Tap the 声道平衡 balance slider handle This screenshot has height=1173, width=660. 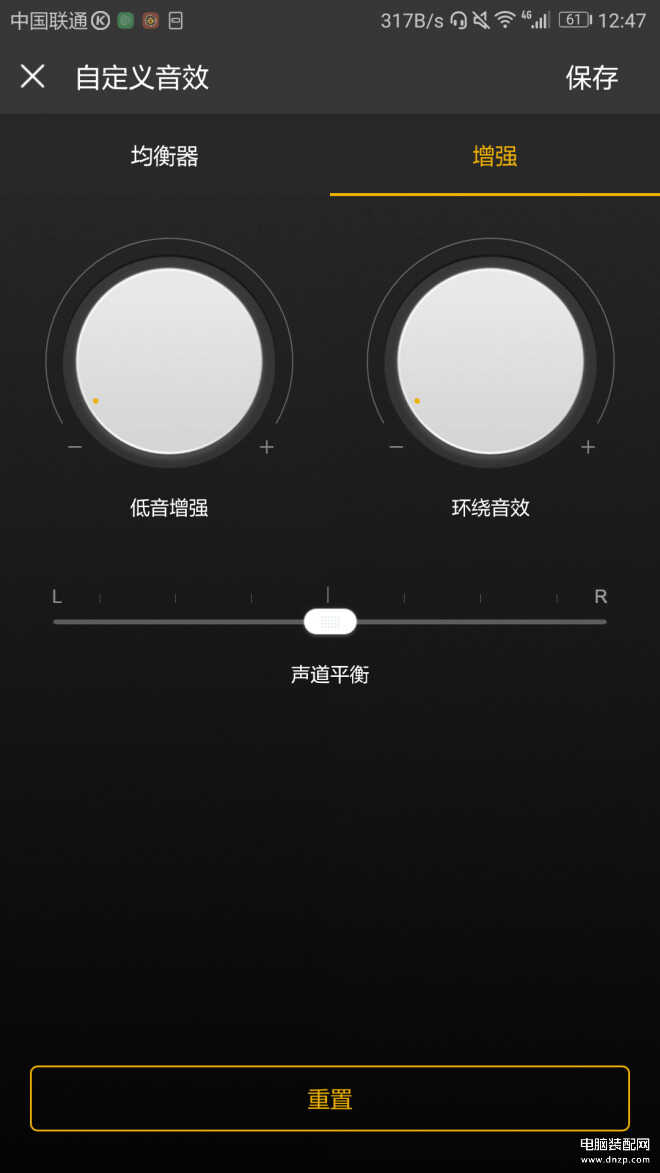(x=330, y=621)
